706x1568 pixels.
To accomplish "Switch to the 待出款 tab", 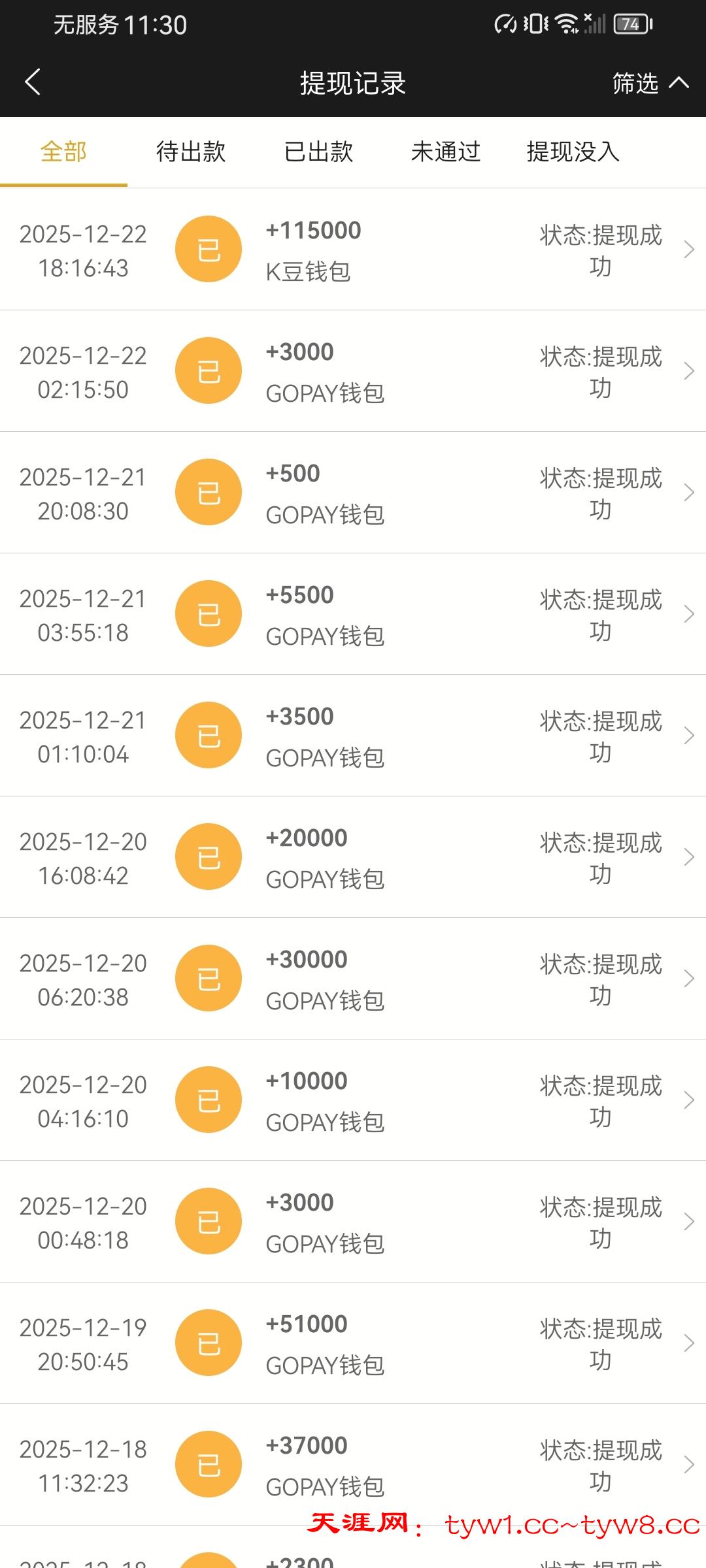I will click(x=190, y=152).
